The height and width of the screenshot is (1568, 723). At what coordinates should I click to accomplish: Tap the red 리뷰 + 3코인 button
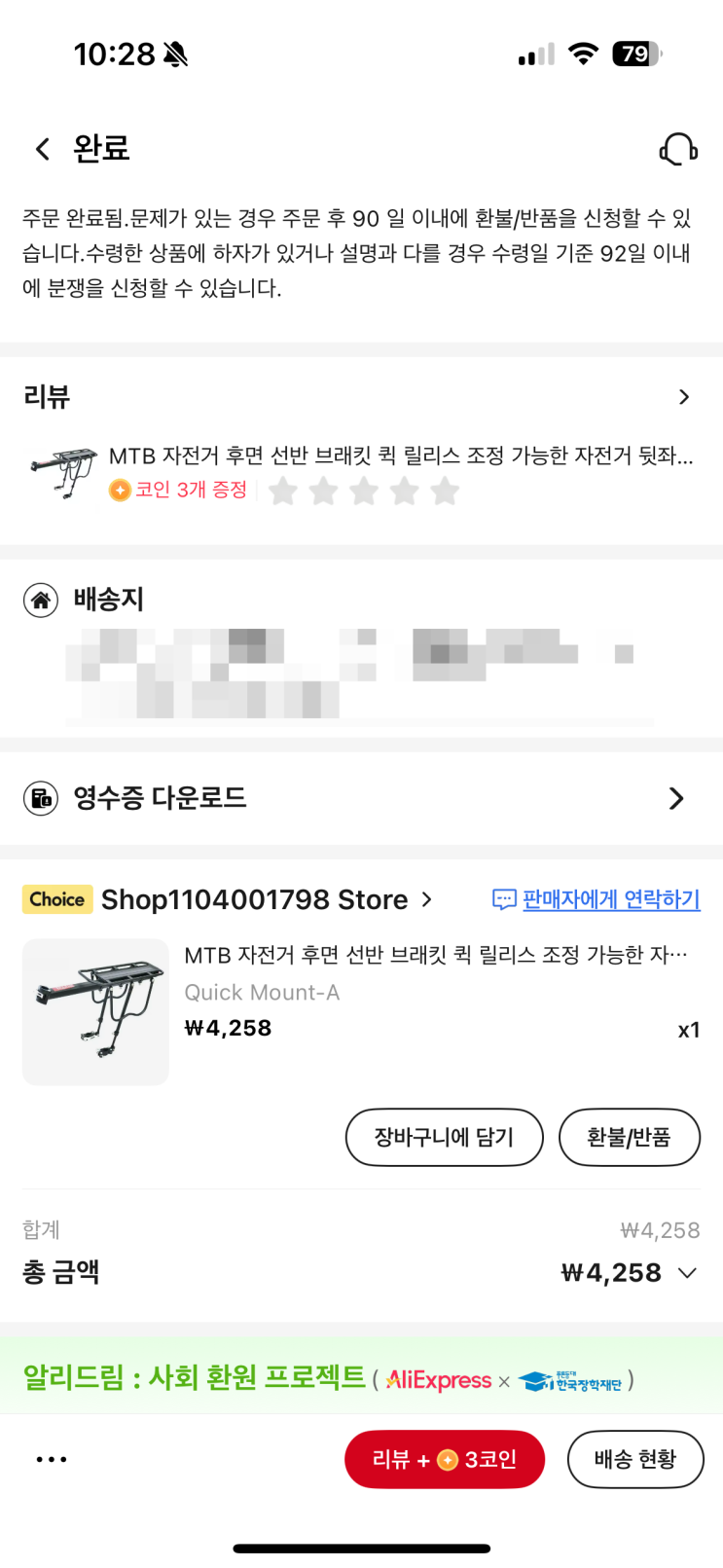click(x=445, y=1459)
